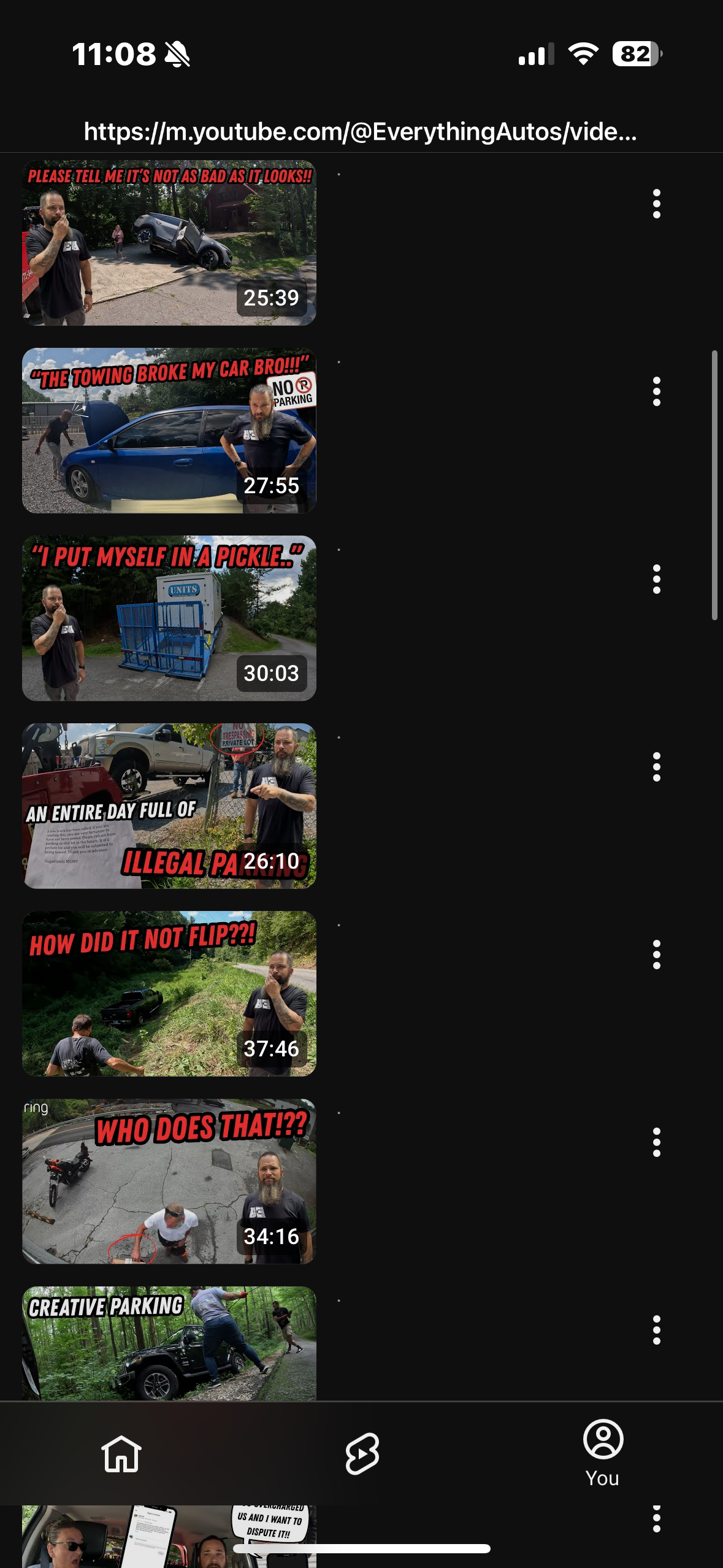Open the 'Who does that' 34:16 video
This screenshot has height=1568, width=723.
pos(169,1182)
